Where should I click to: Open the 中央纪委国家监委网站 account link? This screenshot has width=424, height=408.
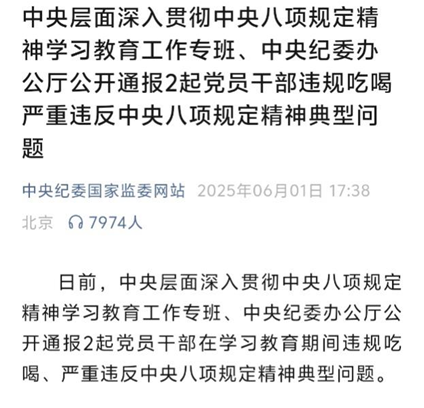104,191
